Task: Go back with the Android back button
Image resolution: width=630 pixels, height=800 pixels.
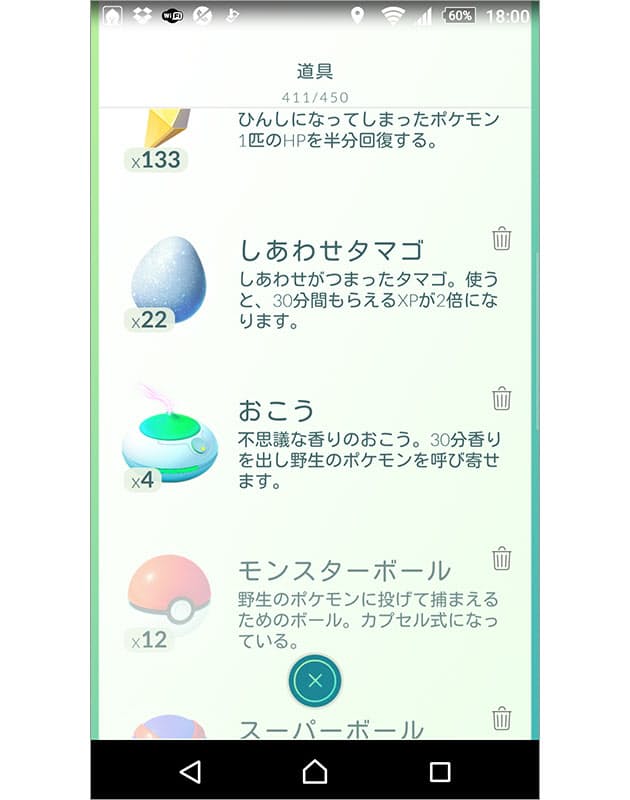Action: pyautogui.click(x=190, y=771)
